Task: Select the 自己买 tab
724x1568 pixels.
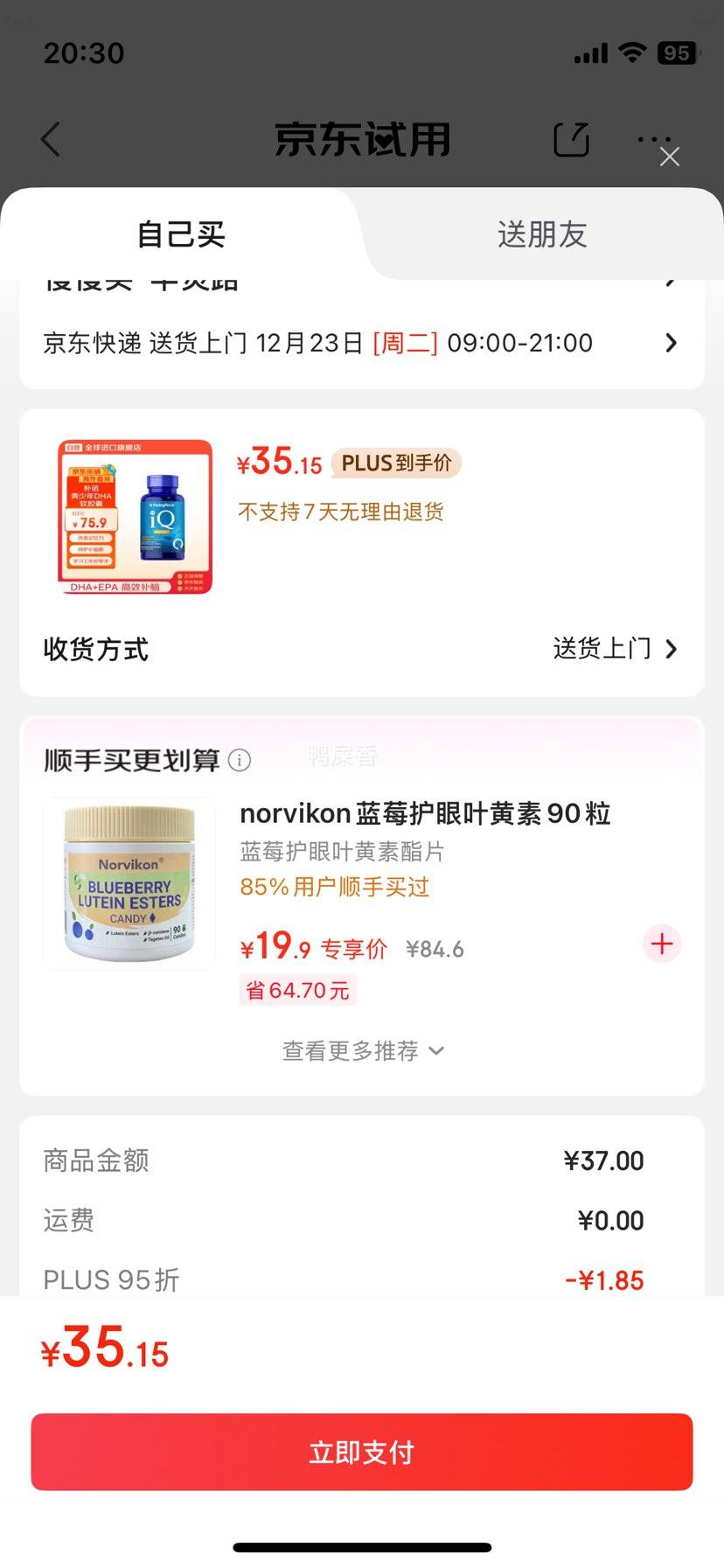Action: 179,233
